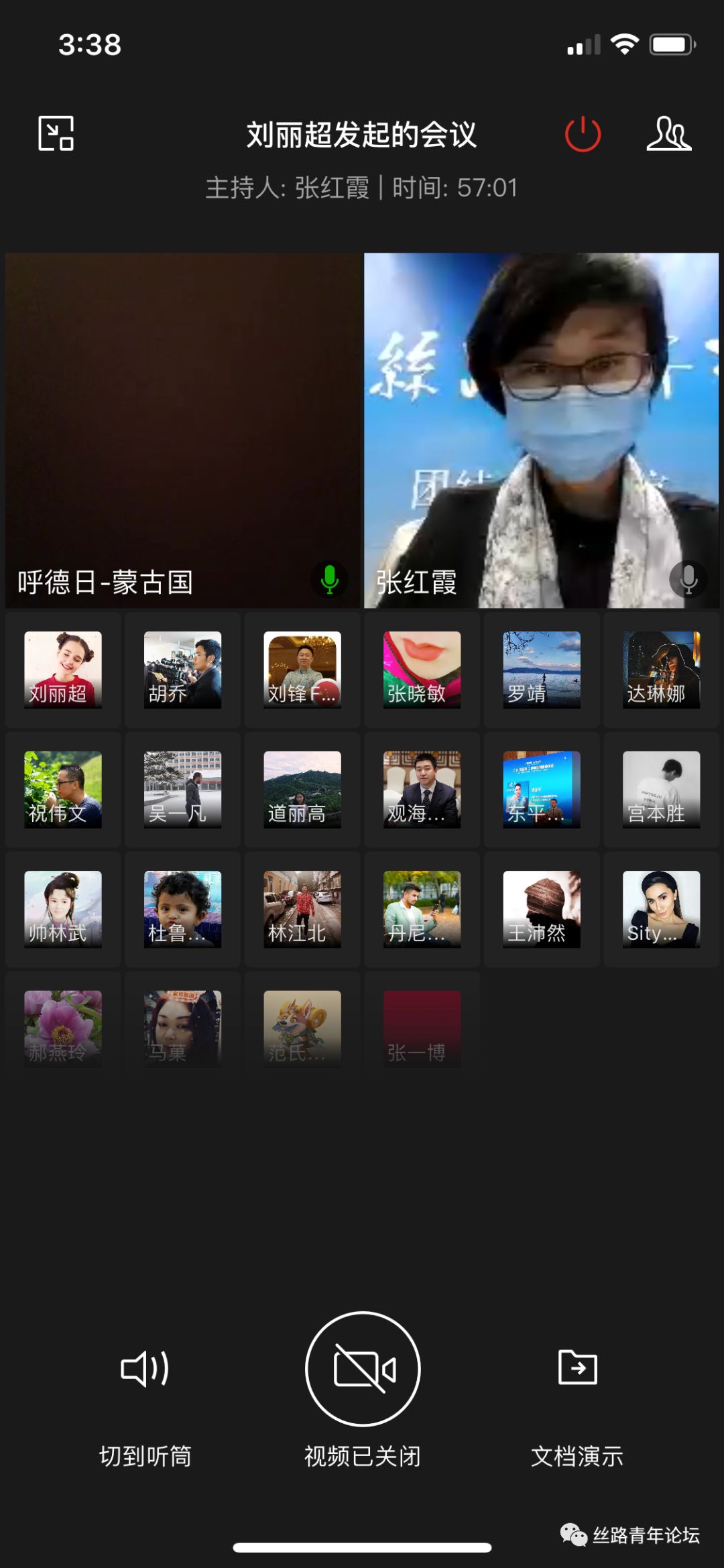Screen dimensions: 724x1568
Task: Tap participant 罗靖's avatar
Action: (x=542, y=670)
